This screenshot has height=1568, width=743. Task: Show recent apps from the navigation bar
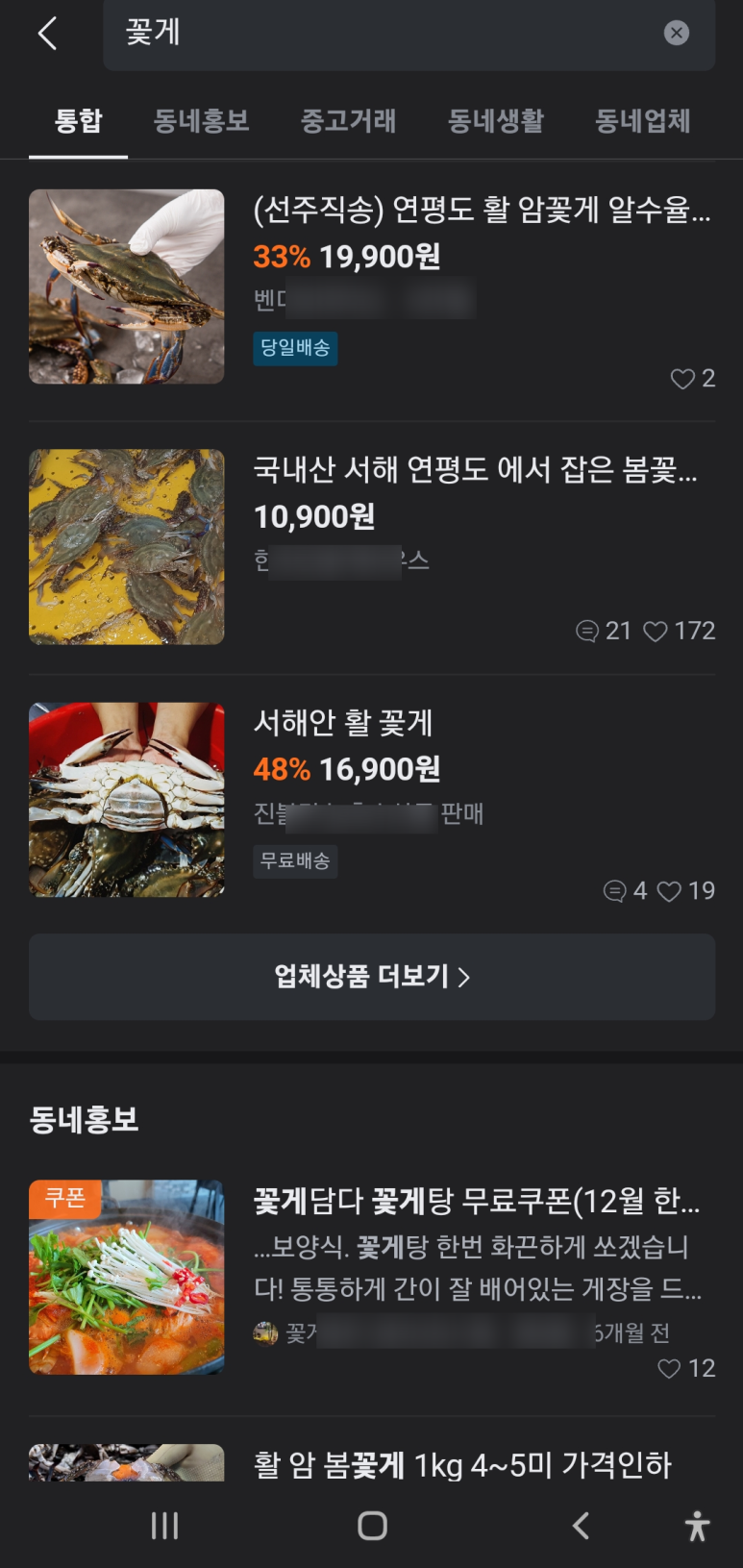[164, 1526]
